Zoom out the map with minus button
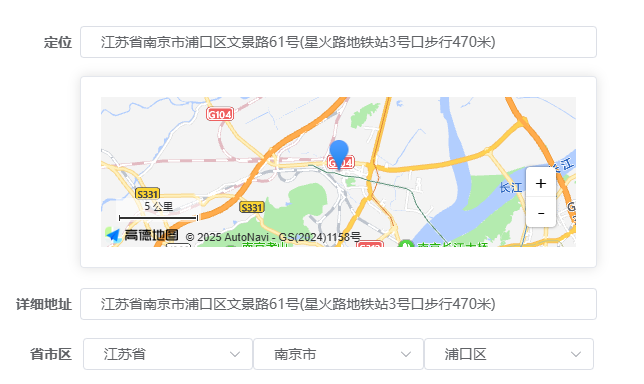The image size is (644, 384). [x=540, y=212]
